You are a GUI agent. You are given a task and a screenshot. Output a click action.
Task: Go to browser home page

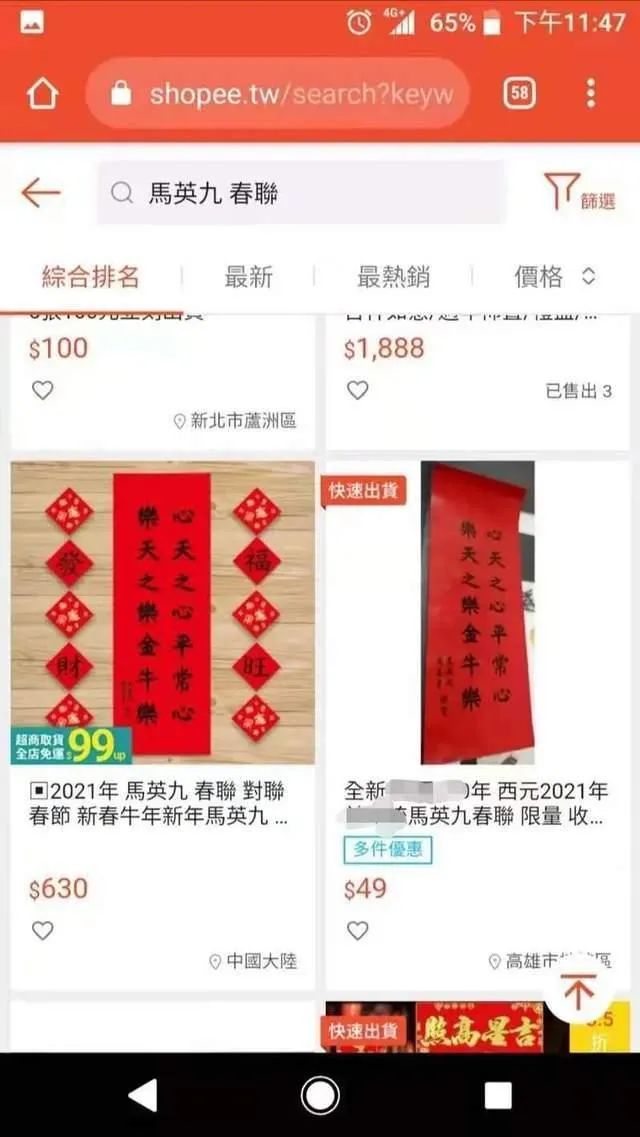coord(43,95)
